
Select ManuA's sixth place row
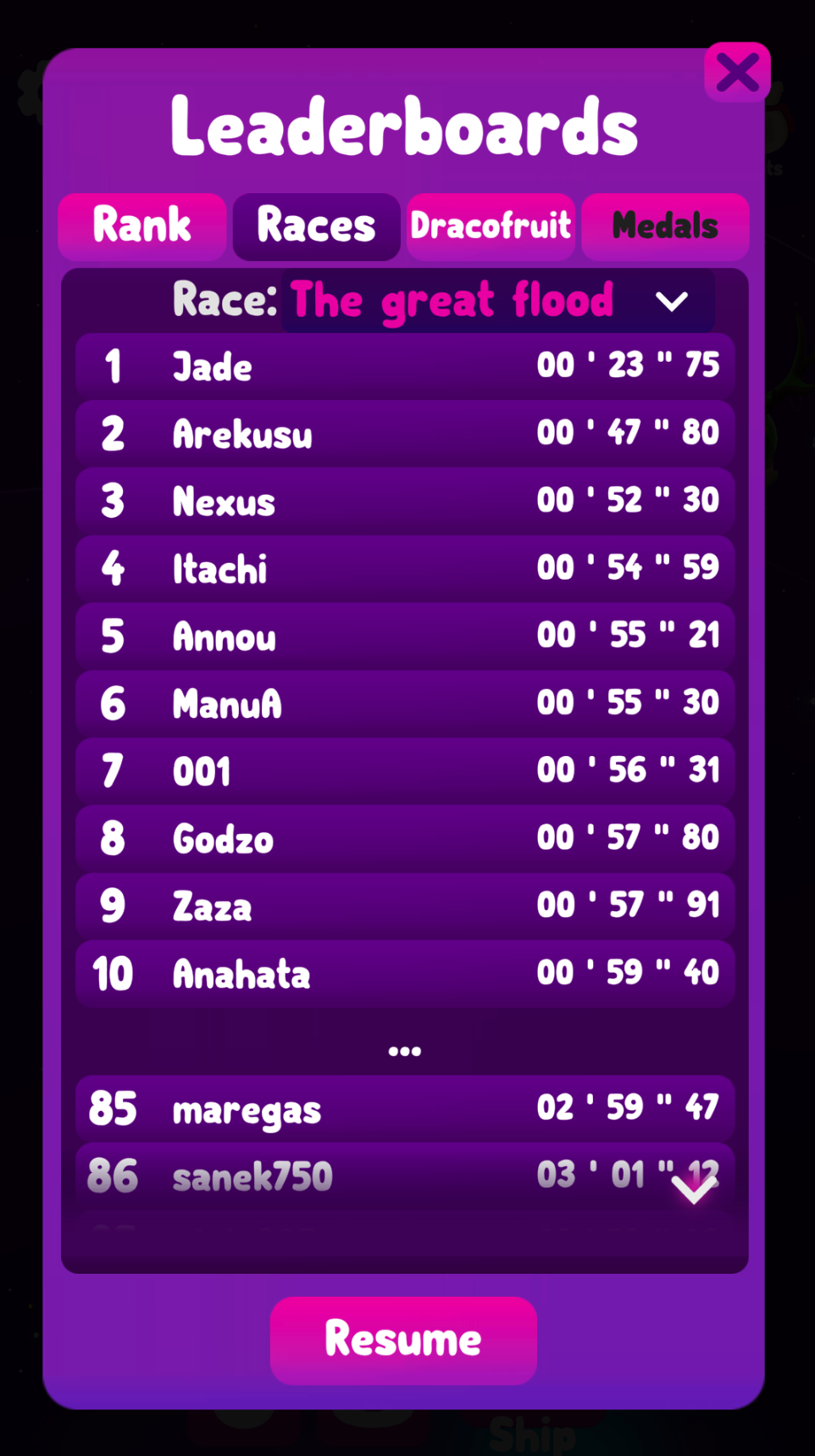tap(404, 703)
